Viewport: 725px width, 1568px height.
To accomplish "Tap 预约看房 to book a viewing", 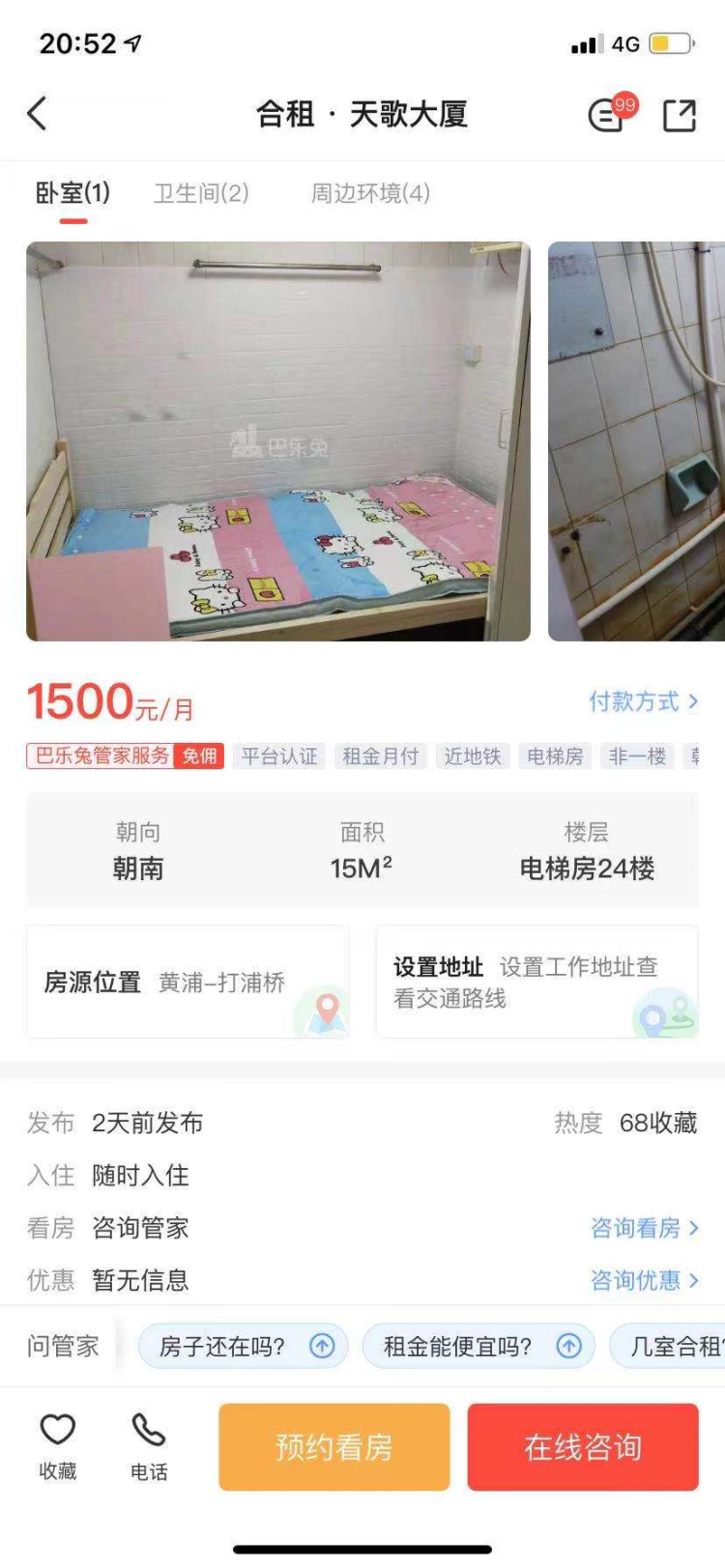I will [334, 1446].
